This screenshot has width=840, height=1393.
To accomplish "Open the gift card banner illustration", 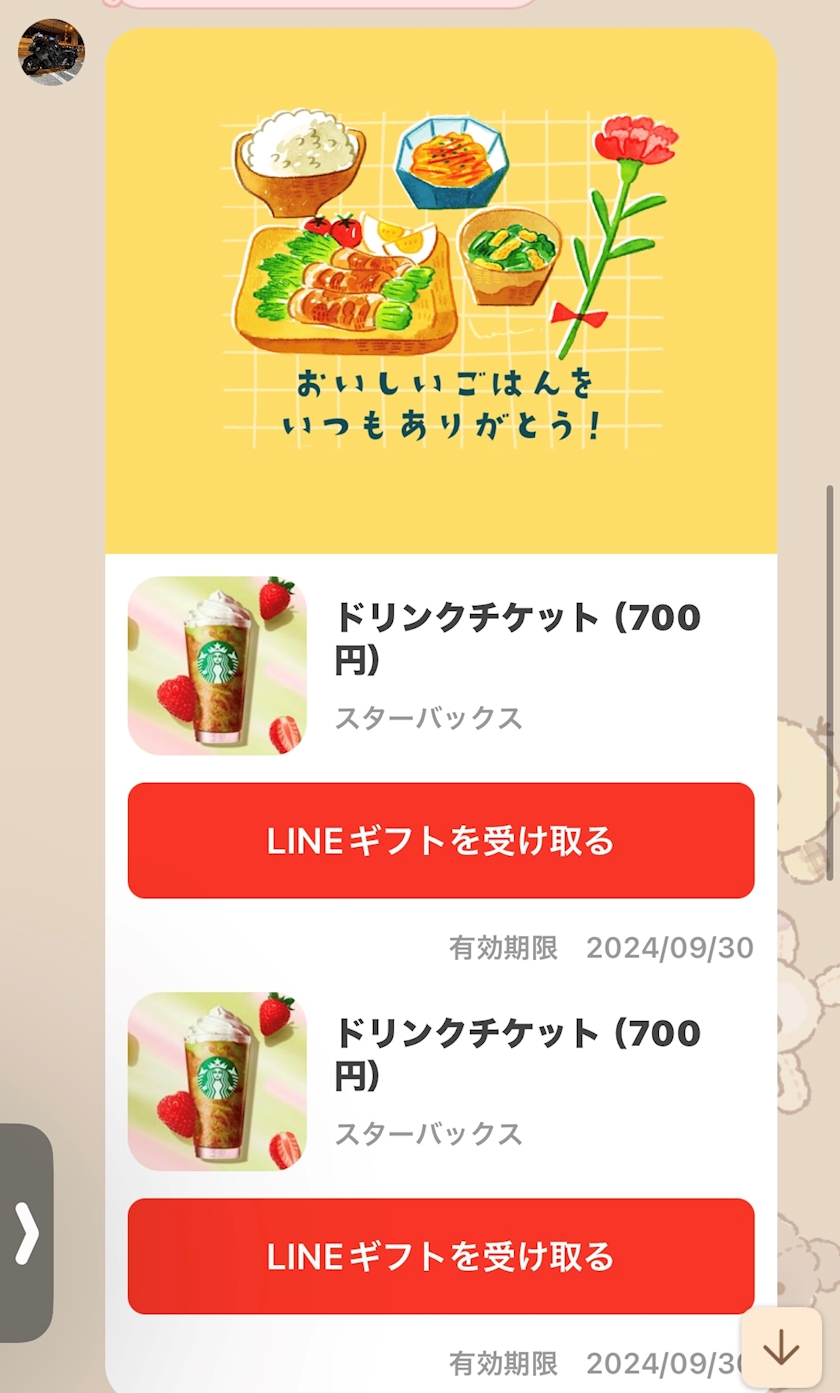I will tap(441, 290).
